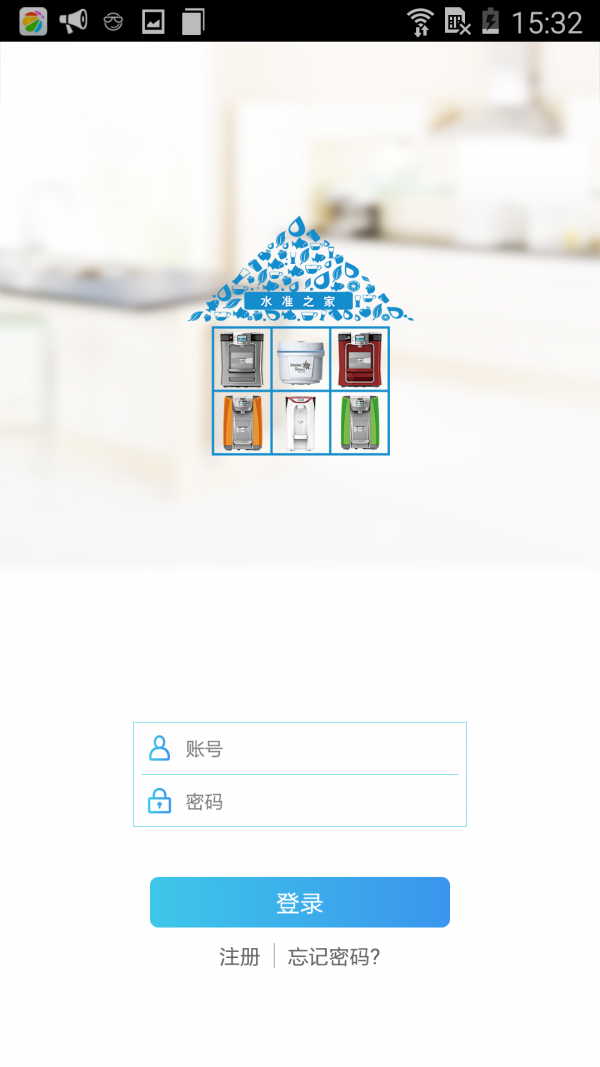This screenshot has height=1067, width=600.
Task: Open the 忘记密码? forgot password link
Action: (334, 957)
